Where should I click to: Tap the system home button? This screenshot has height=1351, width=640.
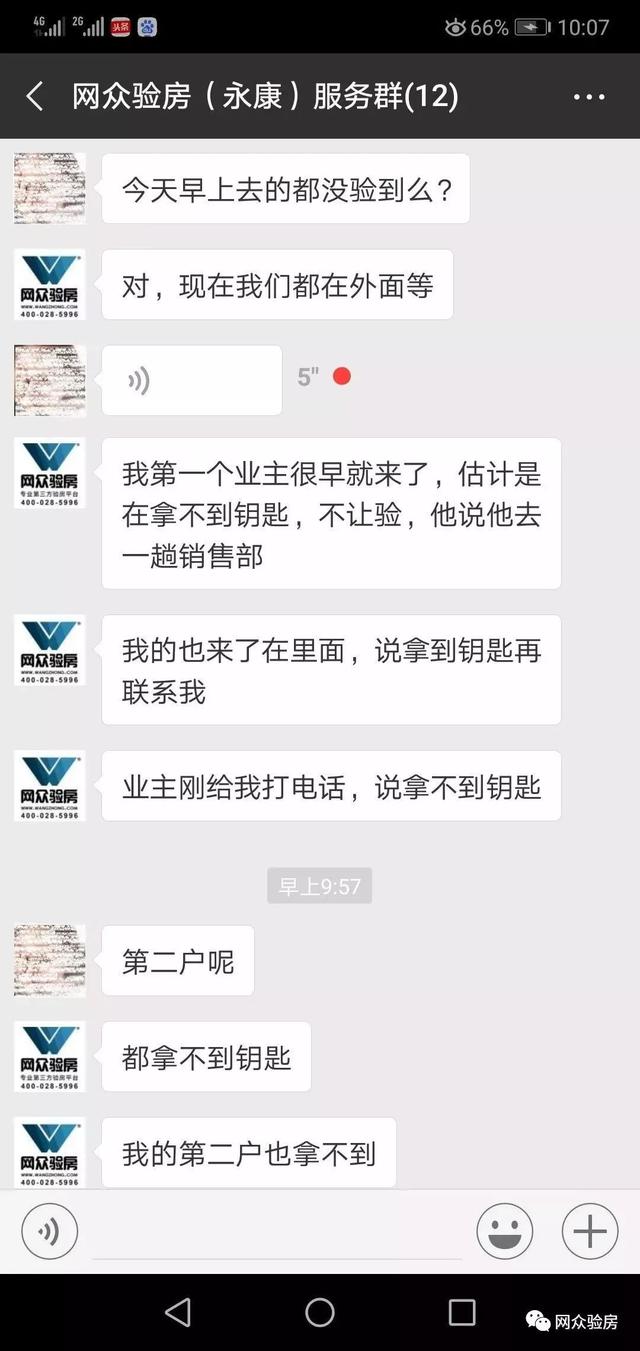[320, 1312]
